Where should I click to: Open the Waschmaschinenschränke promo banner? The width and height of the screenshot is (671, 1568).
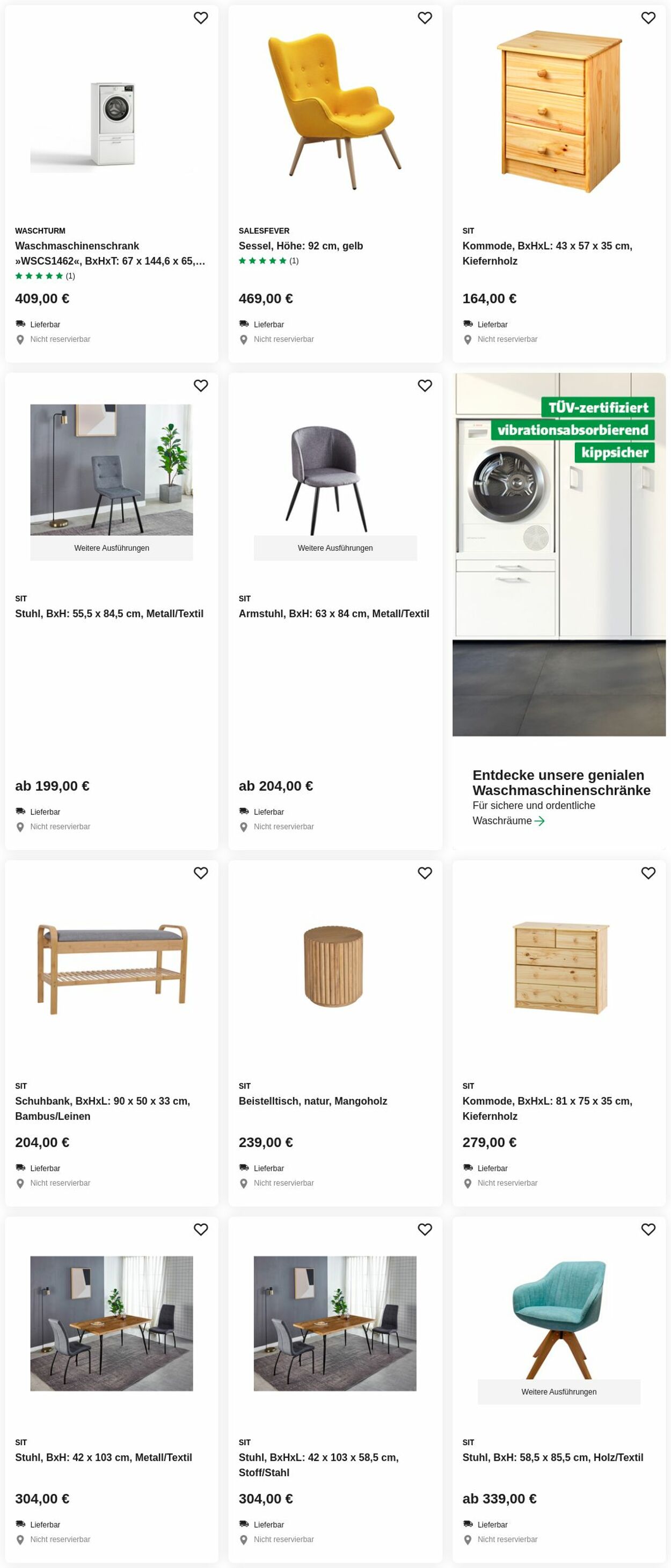pos(558,790)
